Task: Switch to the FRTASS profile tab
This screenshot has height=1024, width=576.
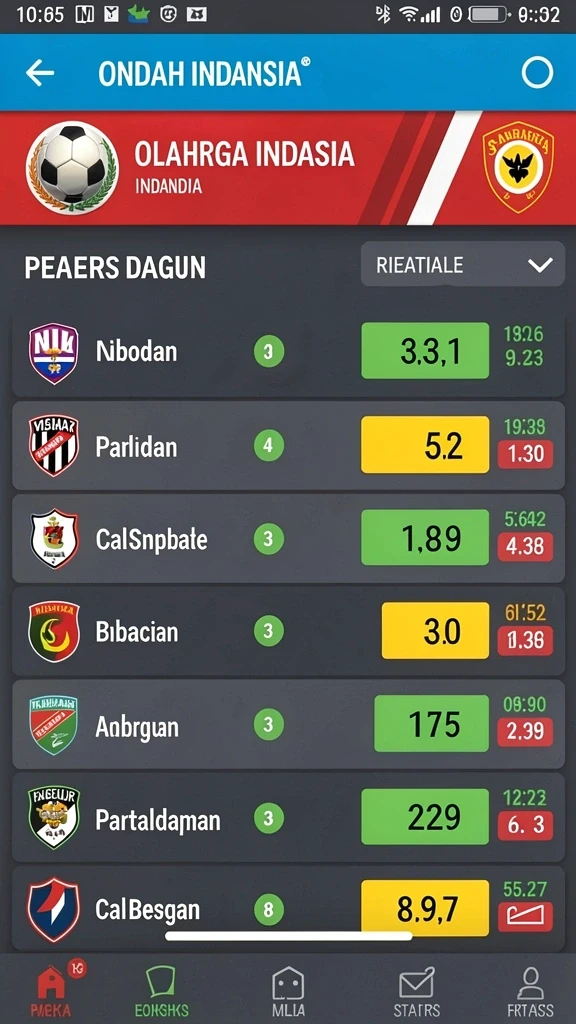Action: 530,991
